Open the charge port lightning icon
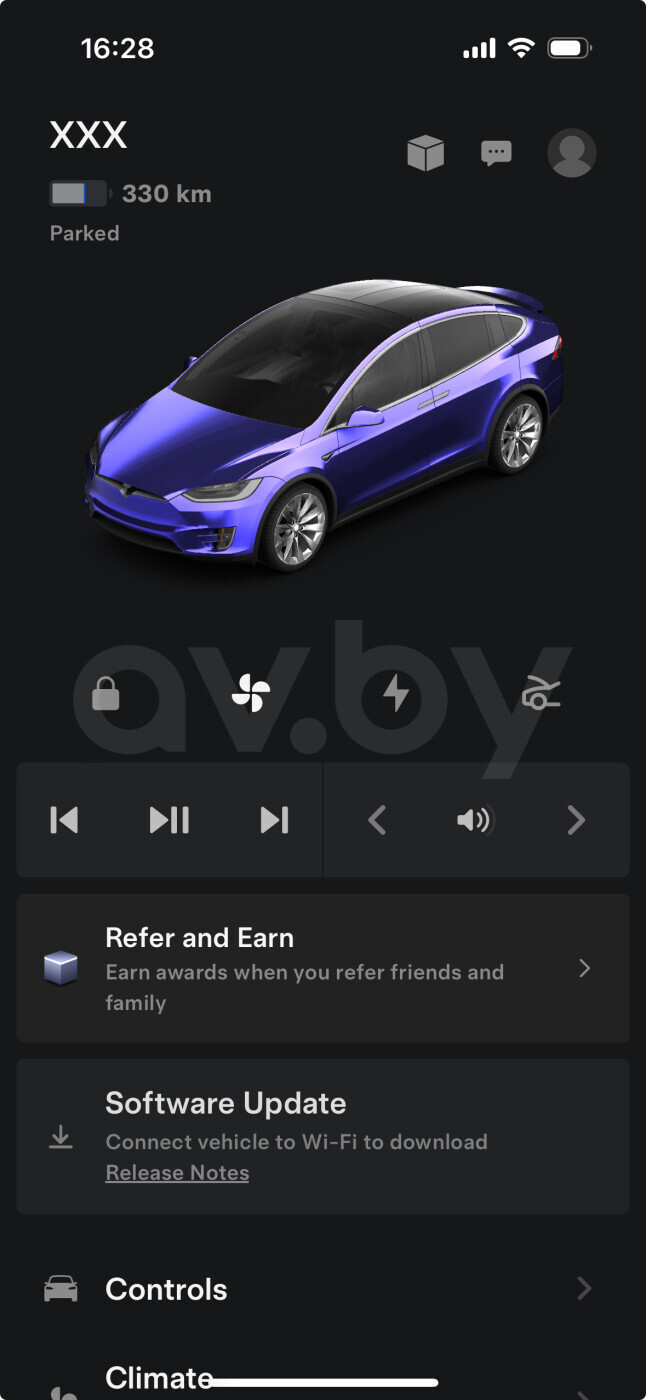646x1400 pixels. tap(397, 692)
